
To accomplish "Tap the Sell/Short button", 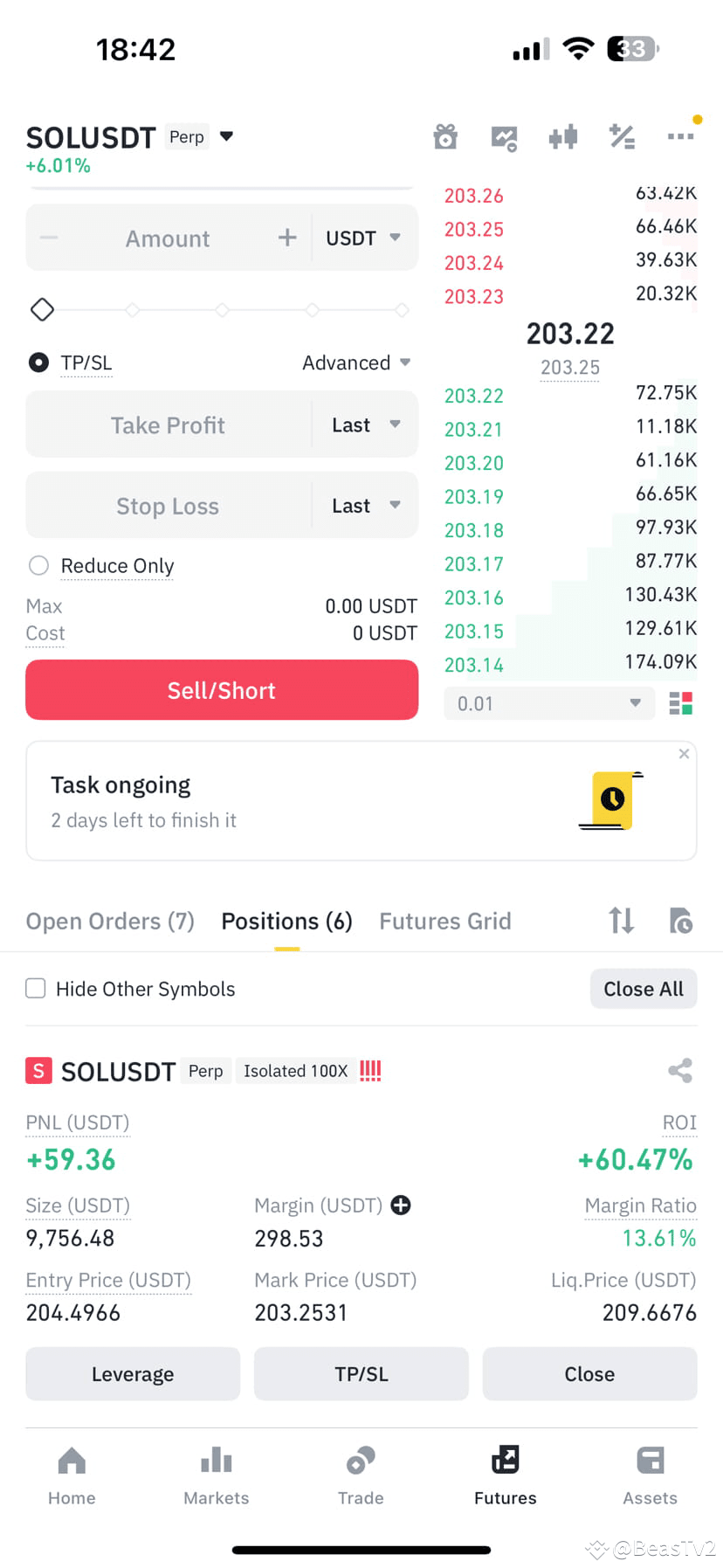I will tap(222, 689).
